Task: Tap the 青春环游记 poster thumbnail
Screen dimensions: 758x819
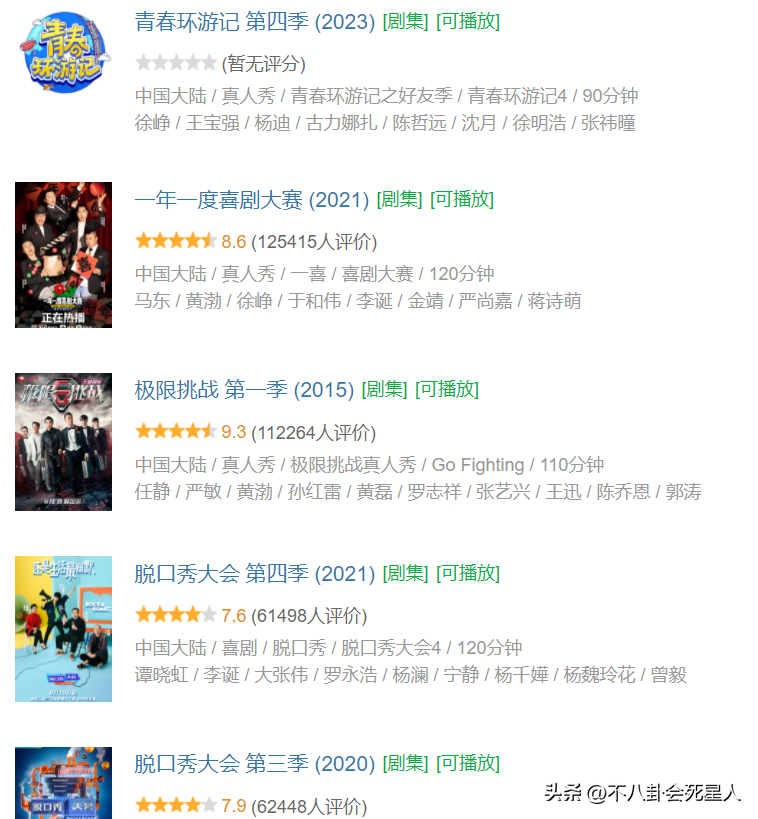Action: pyautogui.click(x=64, y=56)
